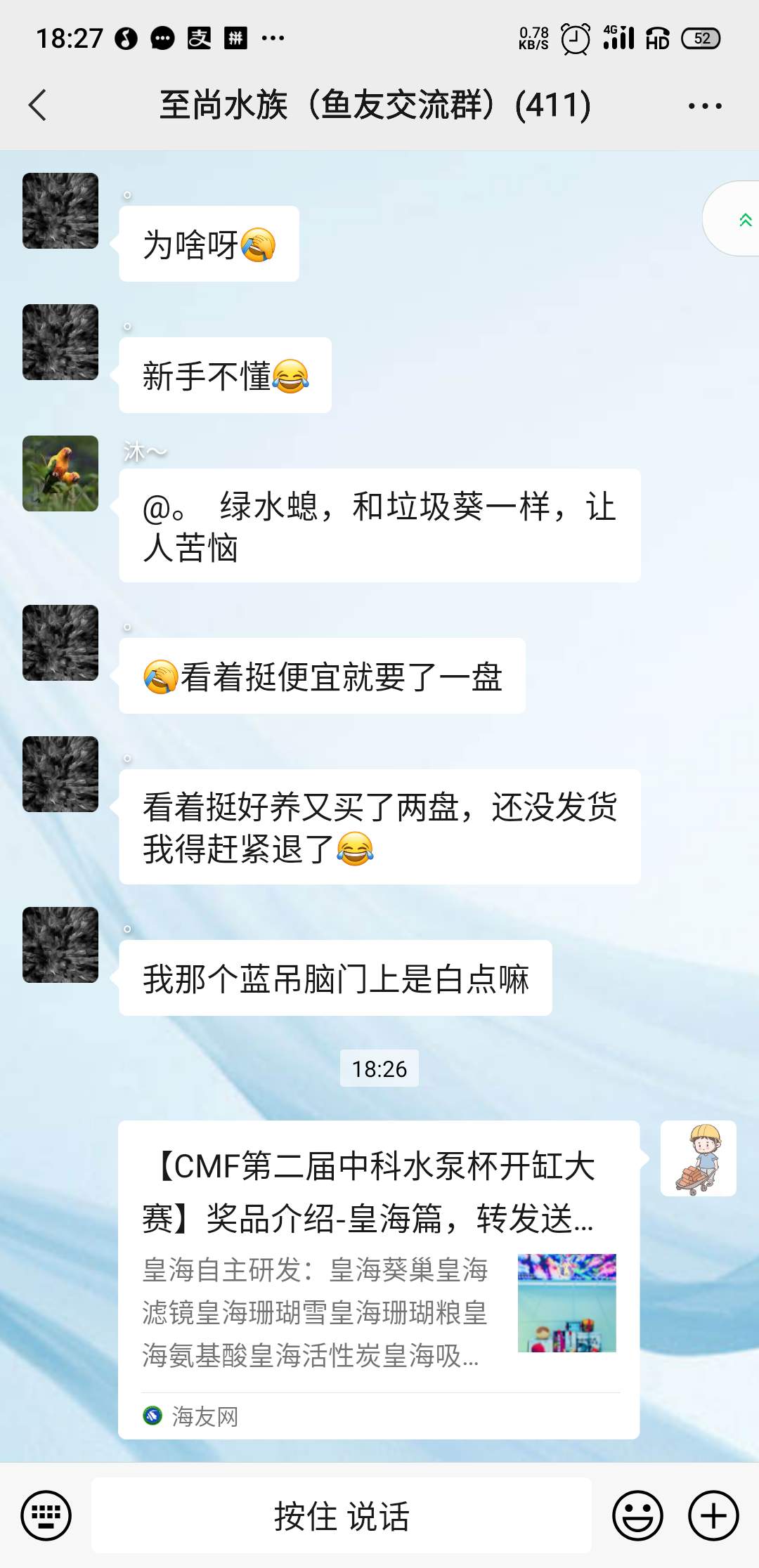Tap the 按住 说话 voice button
The width and height of the screenshot is (759, 1568).
(342, 1515)
